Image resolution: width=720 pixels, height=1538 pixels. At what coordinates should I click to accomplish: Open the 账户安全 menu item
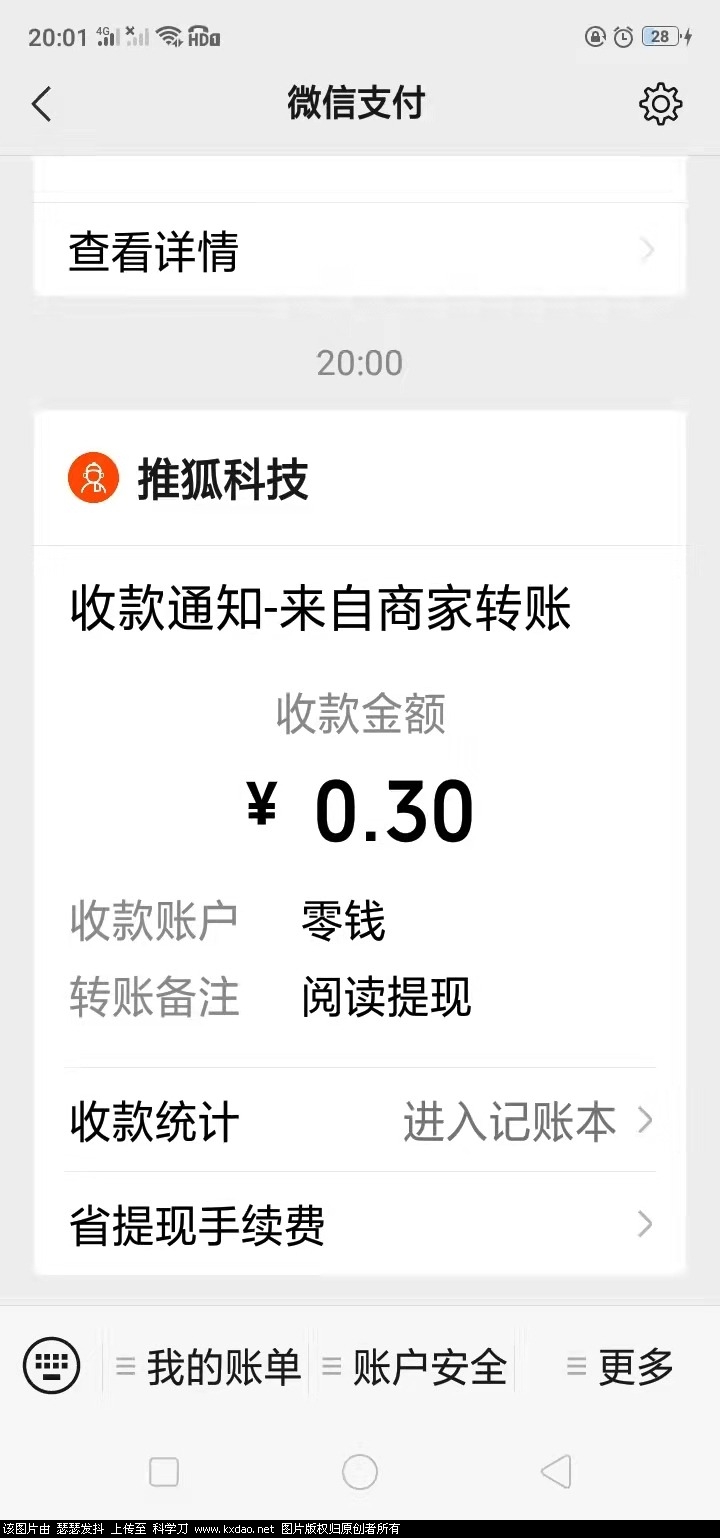tap(428, 1364)
